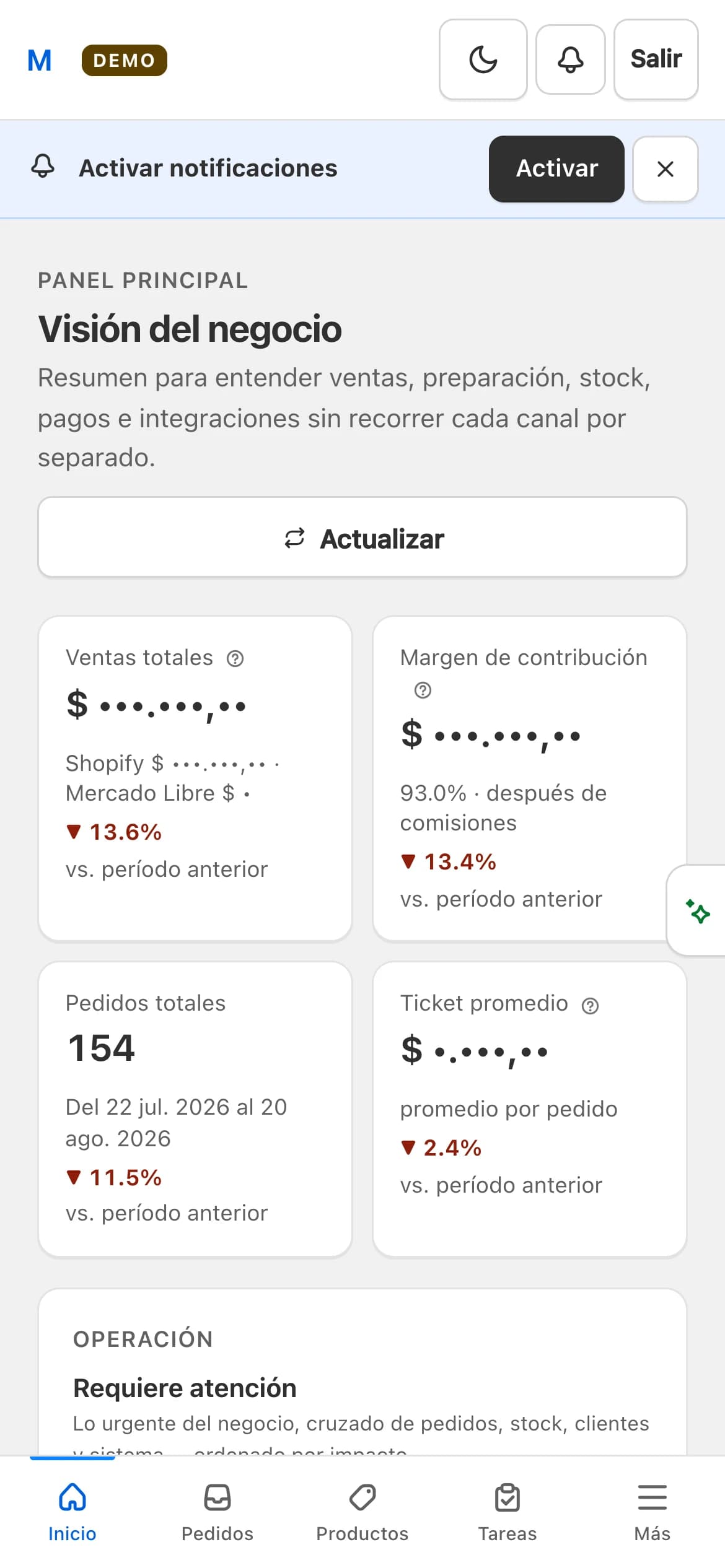Tap the Salir button to log out
The width and height of the screenshot is (725, 1568).
(x=656, y=59)
